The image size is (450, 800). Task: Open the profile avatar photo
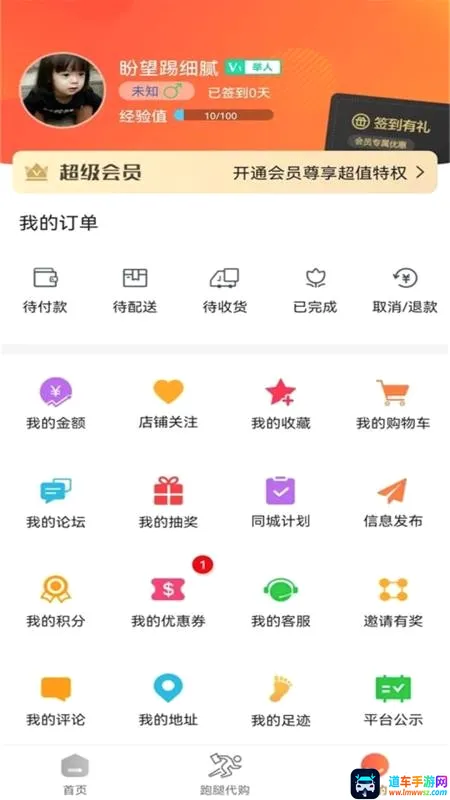(62, 90)
